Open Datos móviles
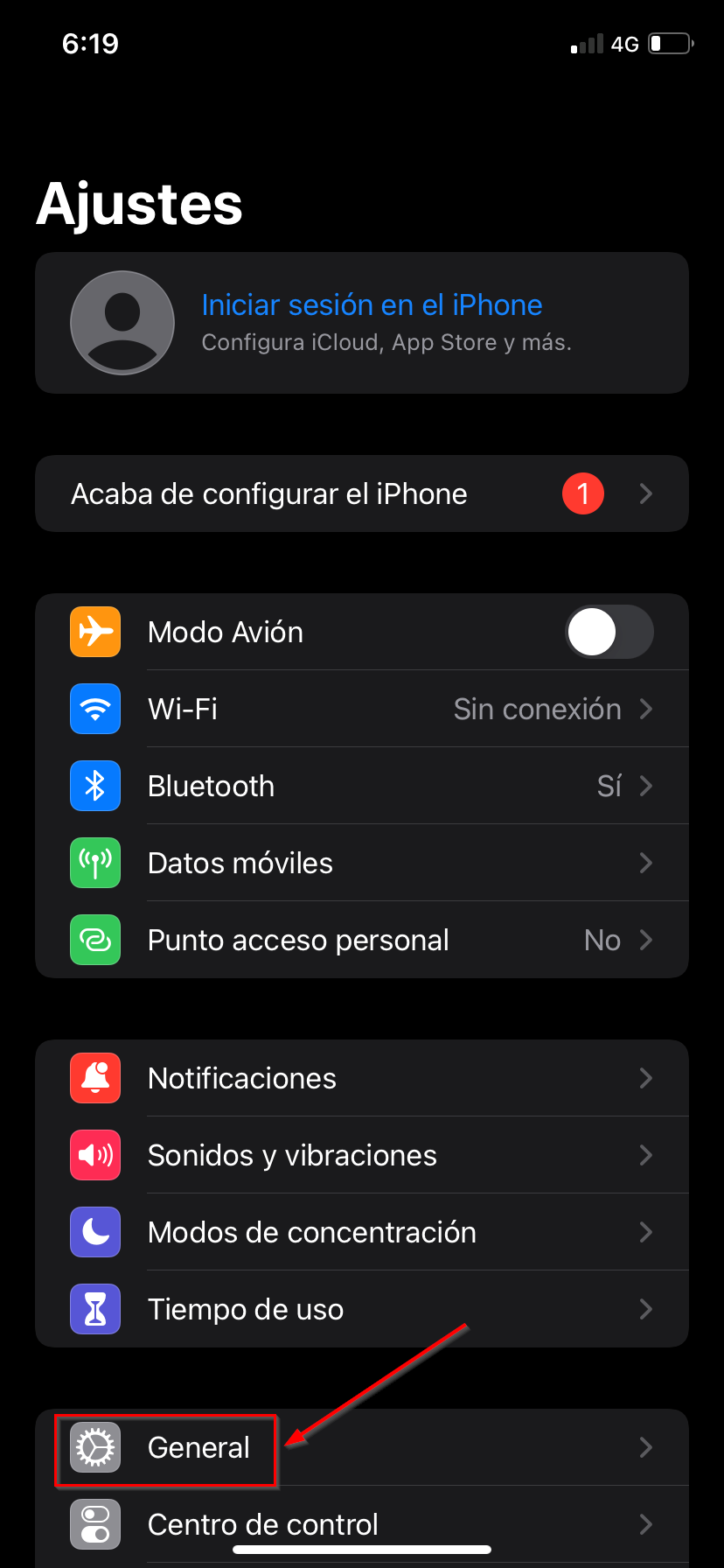 pos(362,863)
